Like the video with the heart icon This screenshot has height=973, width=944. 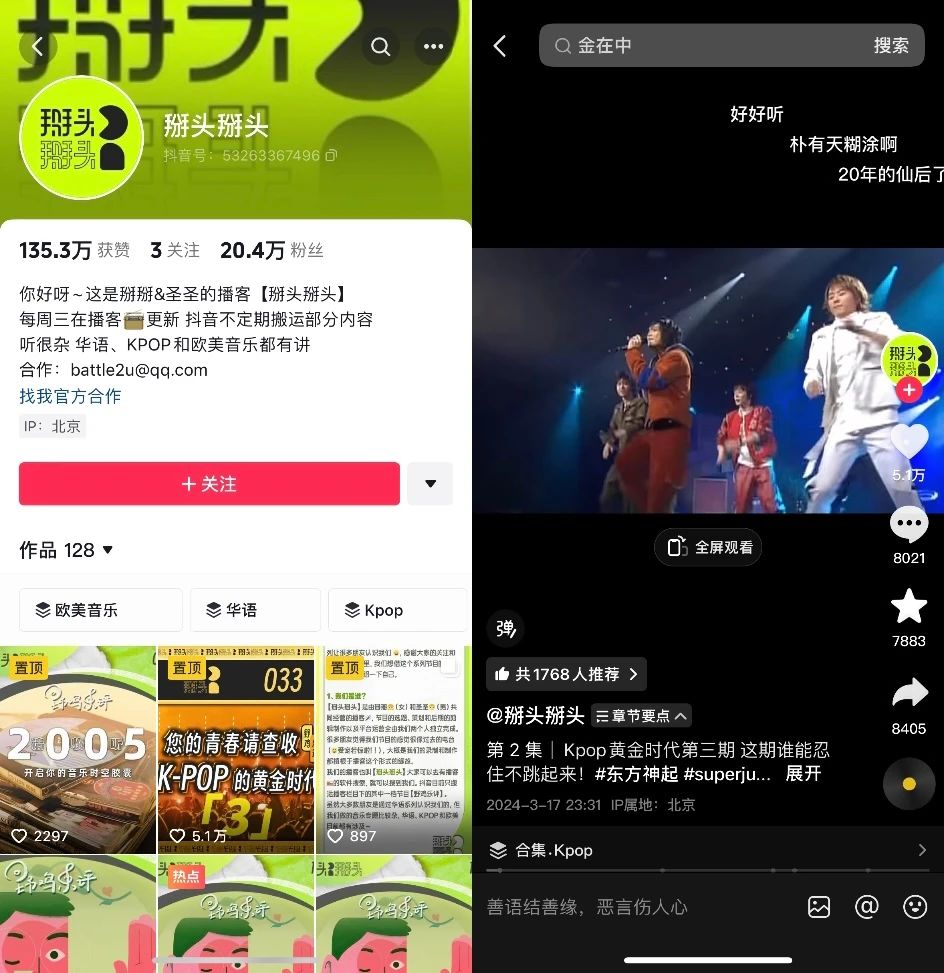tap(909, 442)
